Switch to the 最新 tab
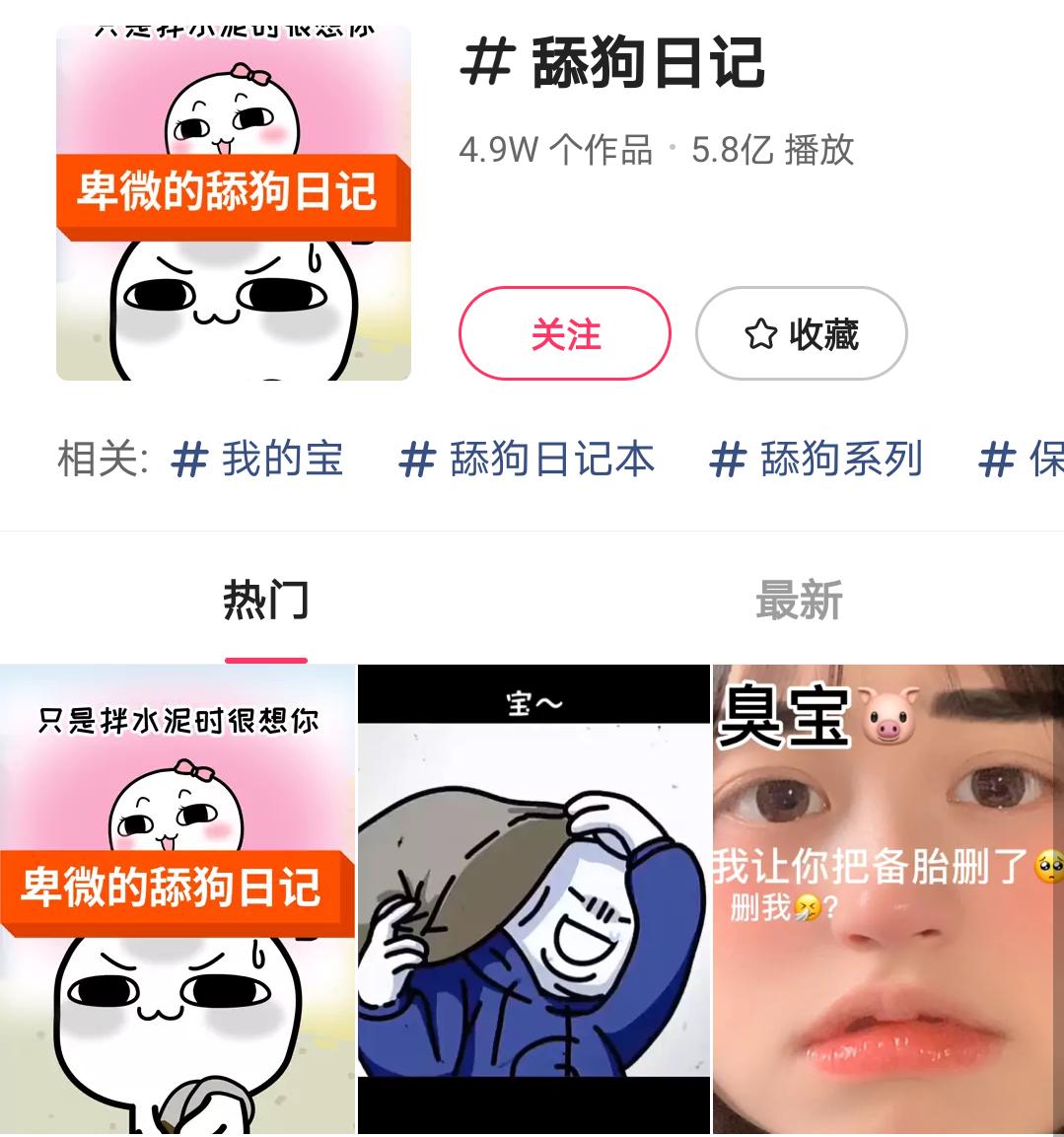This screenshot has height=1137, width=1064. (799, 601)
